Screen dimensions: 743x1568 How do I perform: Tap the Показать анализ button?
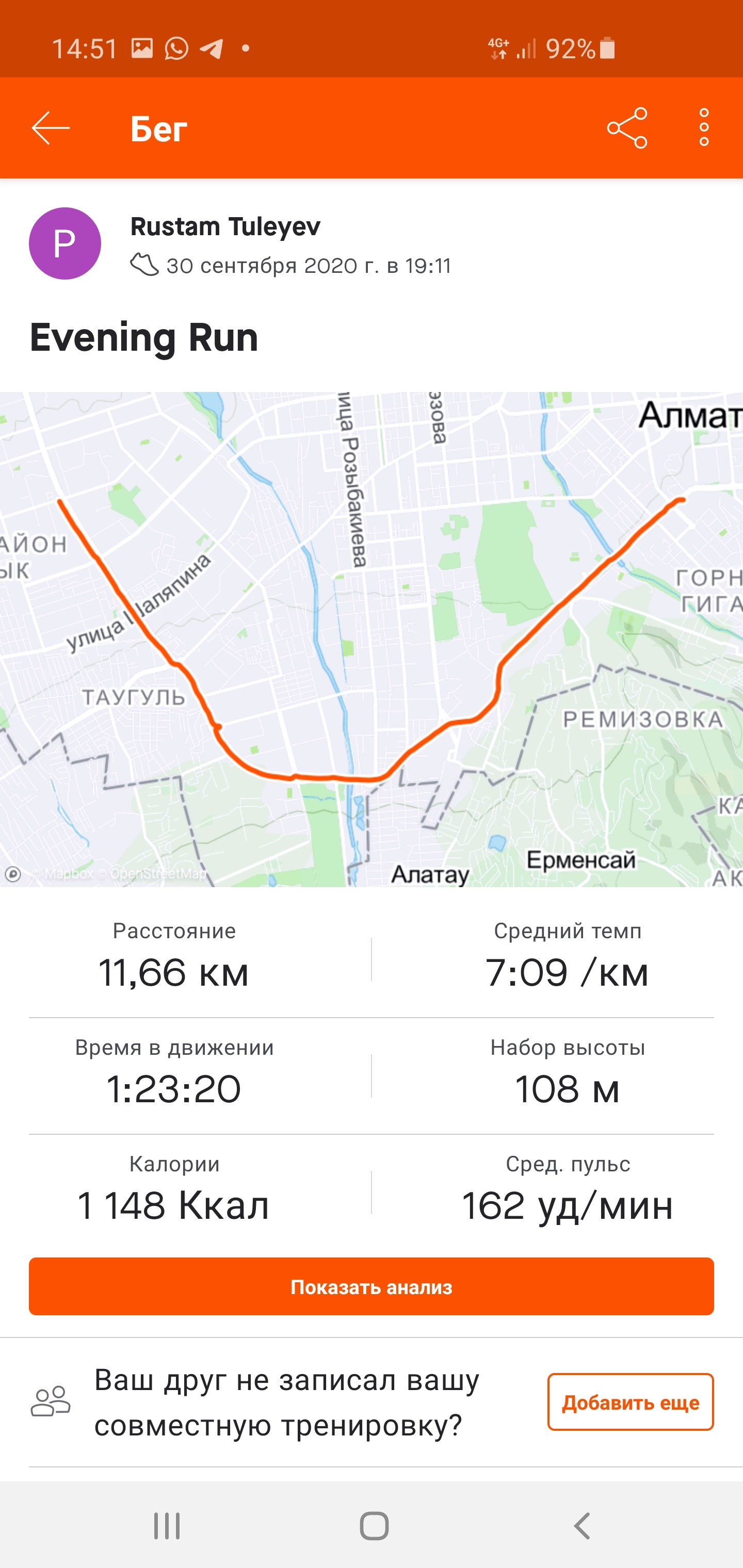click(372, 1286)
